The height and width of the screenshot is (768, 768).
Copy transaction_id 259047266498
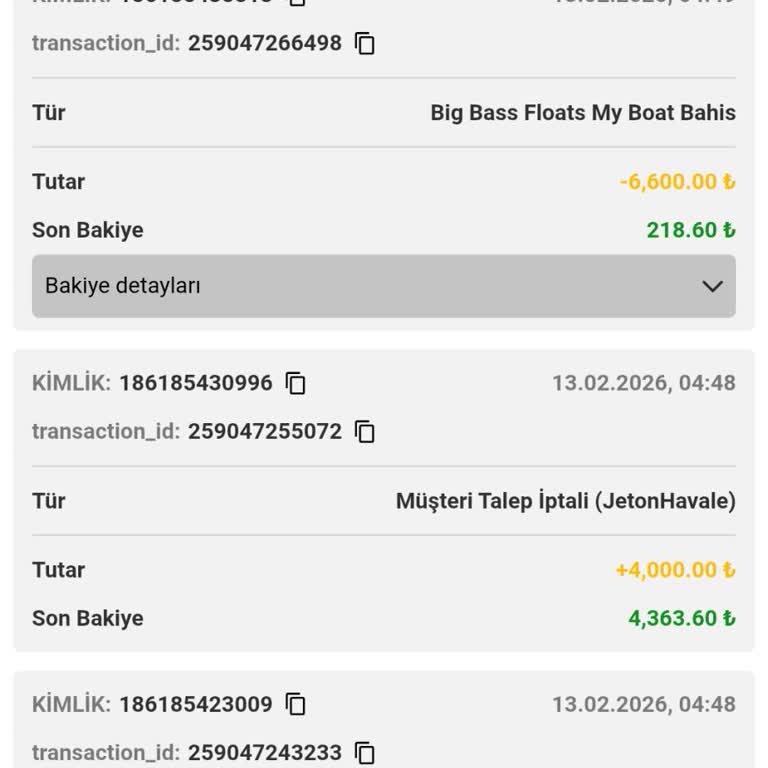pyautogui.click(x=366, y=44)
